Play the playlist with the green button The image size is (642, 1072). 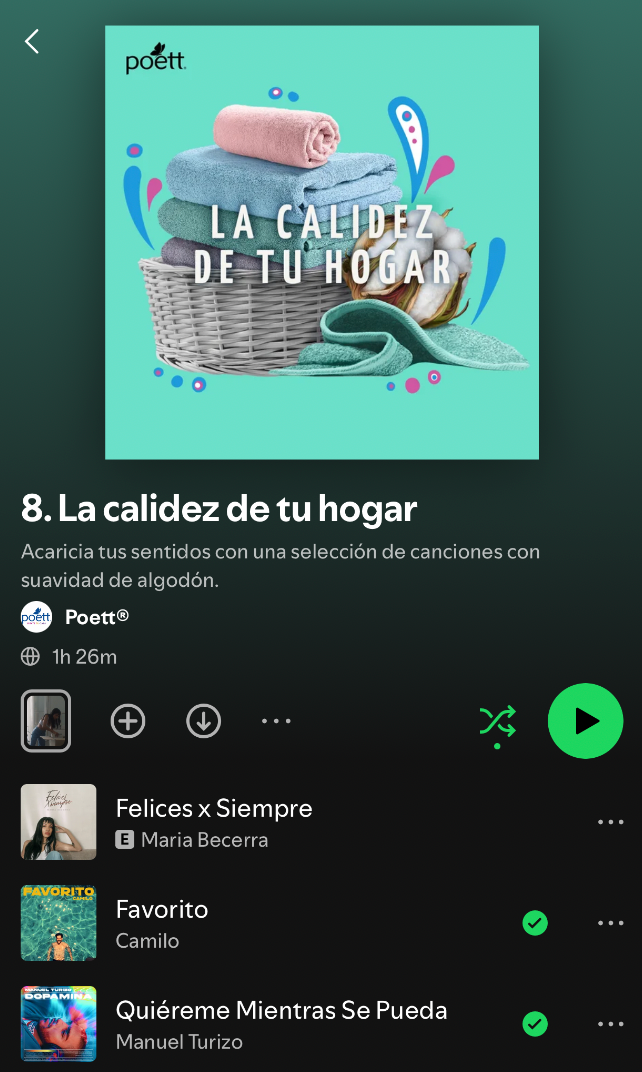pyautogui.click(x=585, y=721)
